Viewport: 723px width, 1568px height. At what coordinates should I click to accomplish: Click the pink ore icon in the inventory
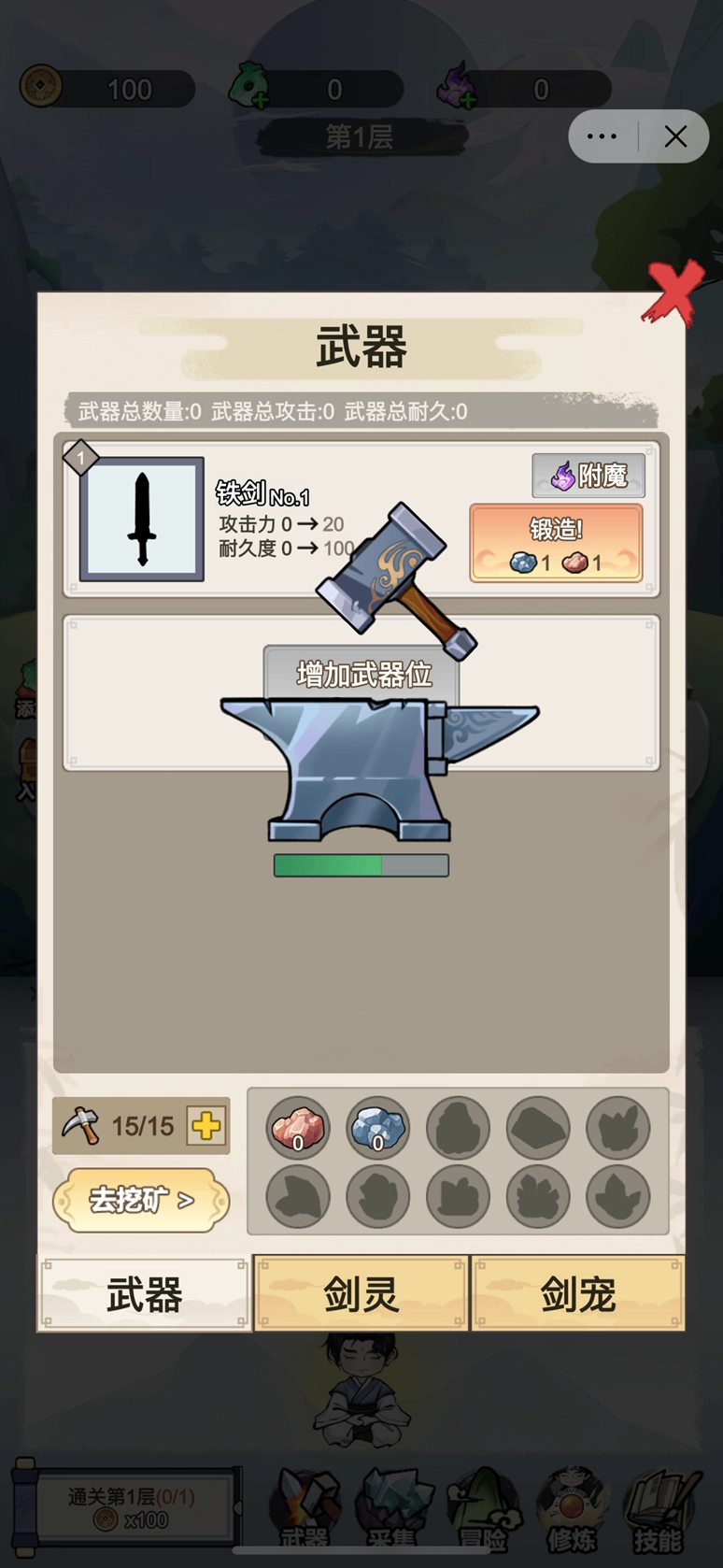pos(297,1128)
